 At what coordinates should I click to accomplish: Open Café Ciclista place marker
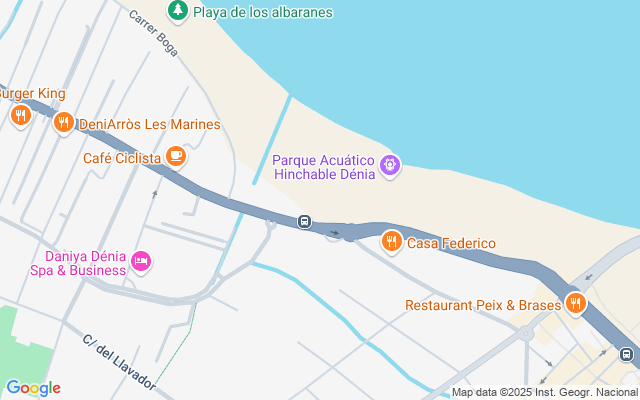[176, 157]
